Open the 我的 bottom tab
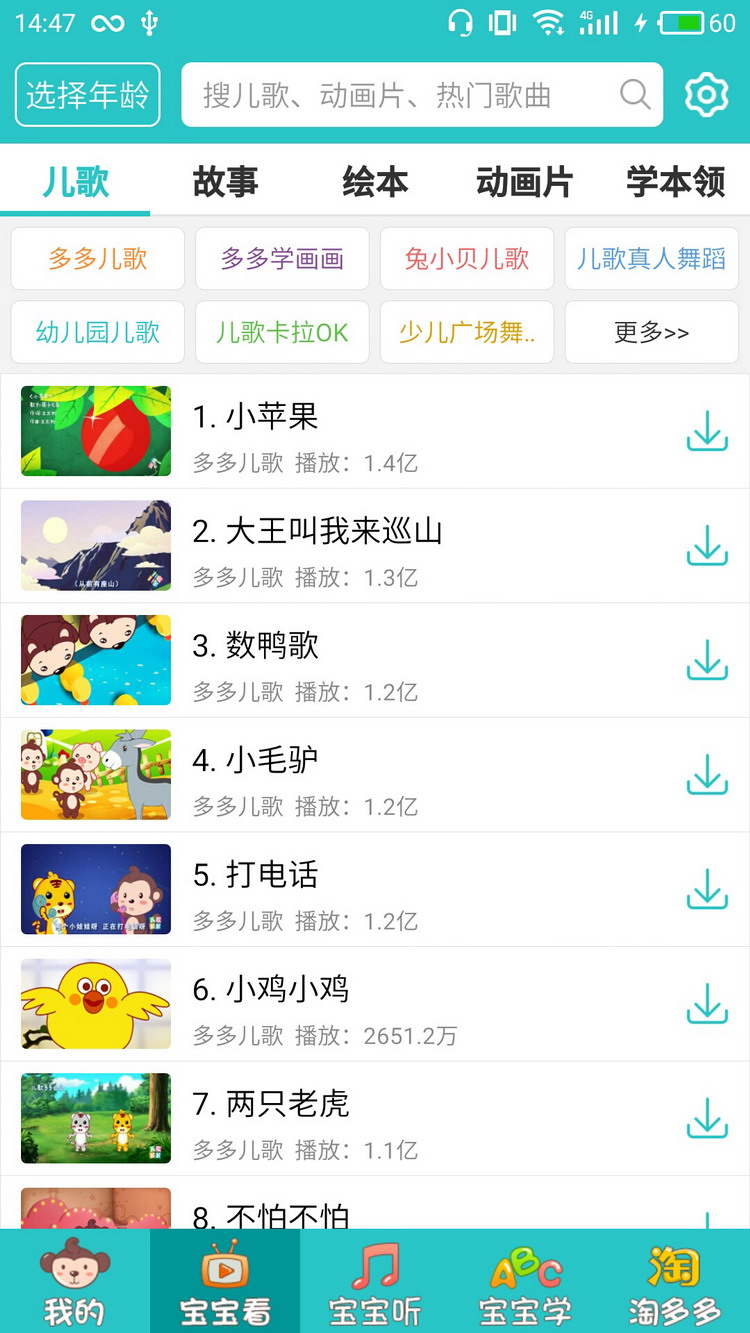The width and height of the screenshot is (750, 1333). click(x=75, y=1281)
